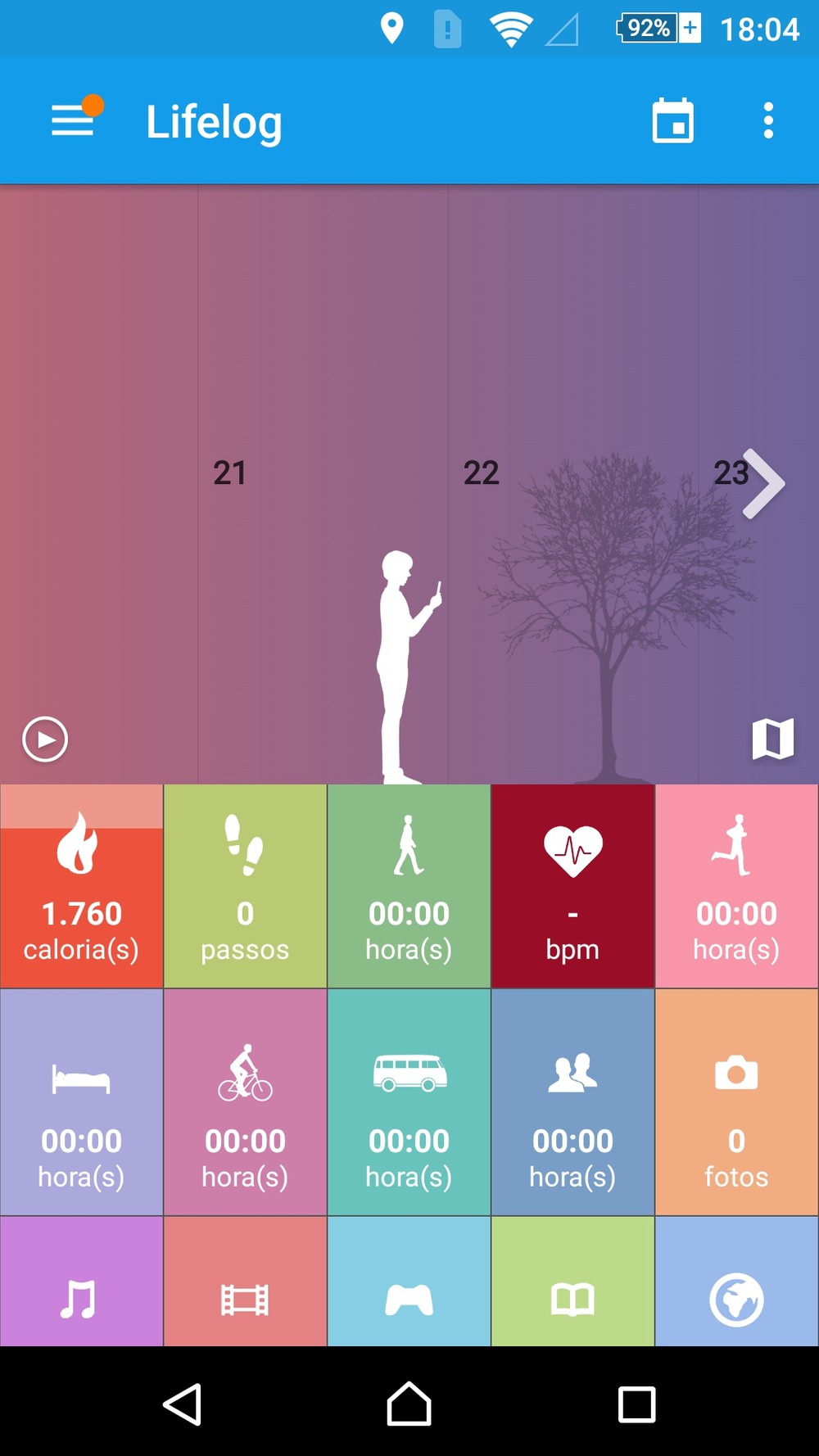The width and height of the screenshot is (819, 1456).
Task: Open the bpm heart rate tile
Action: (x=573, y=886)
